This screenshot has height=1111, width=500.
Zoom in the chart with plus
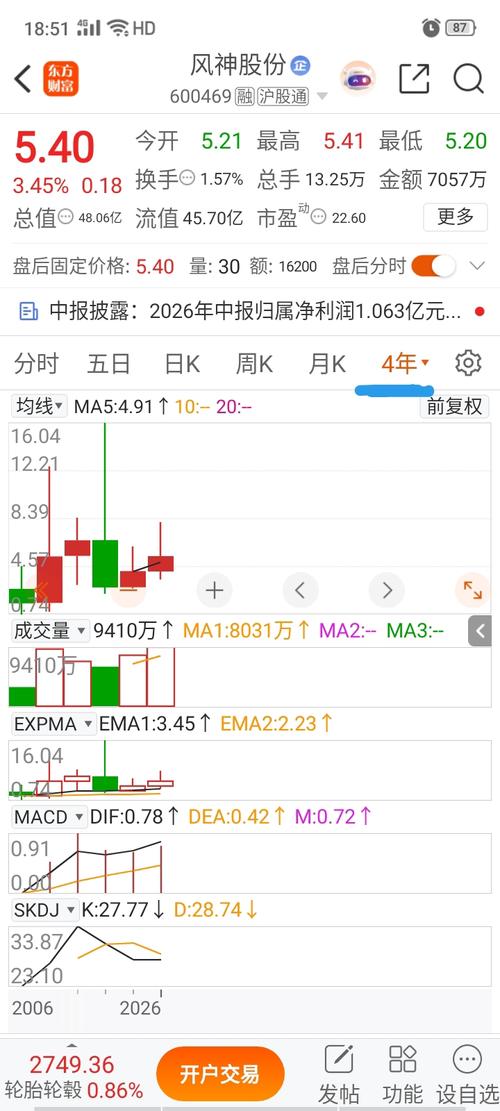click(215, 590)
